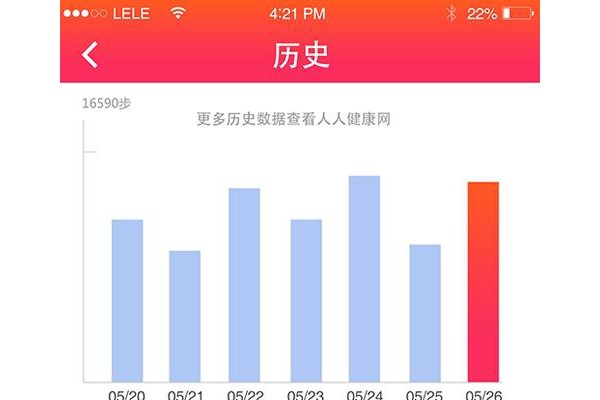The image size is (600, 400).
Task: Go back from the 历史 screen
Action: pos(90,55)
